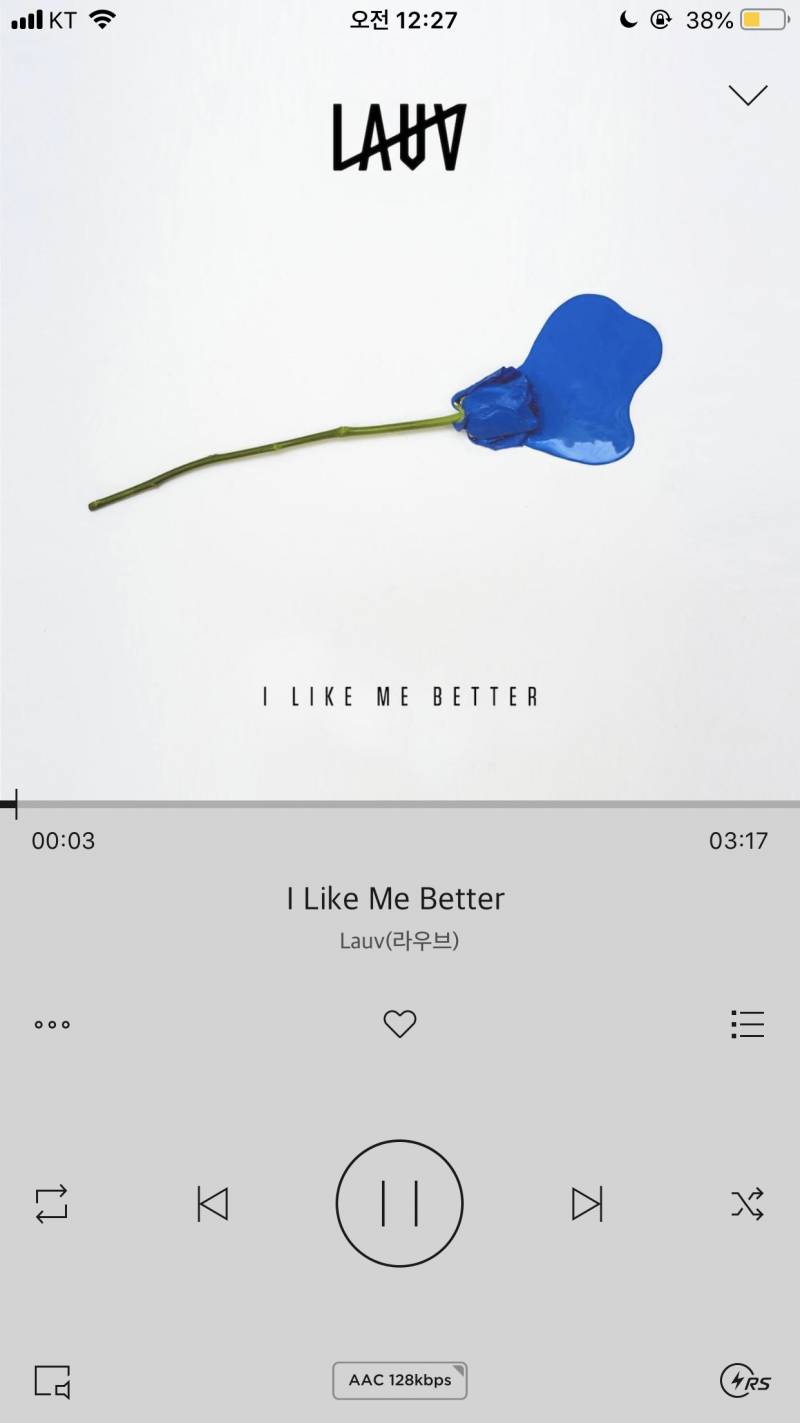800x1423 pixels.
Task: Skip to the previous track
Action: [x=212, y=1203]
